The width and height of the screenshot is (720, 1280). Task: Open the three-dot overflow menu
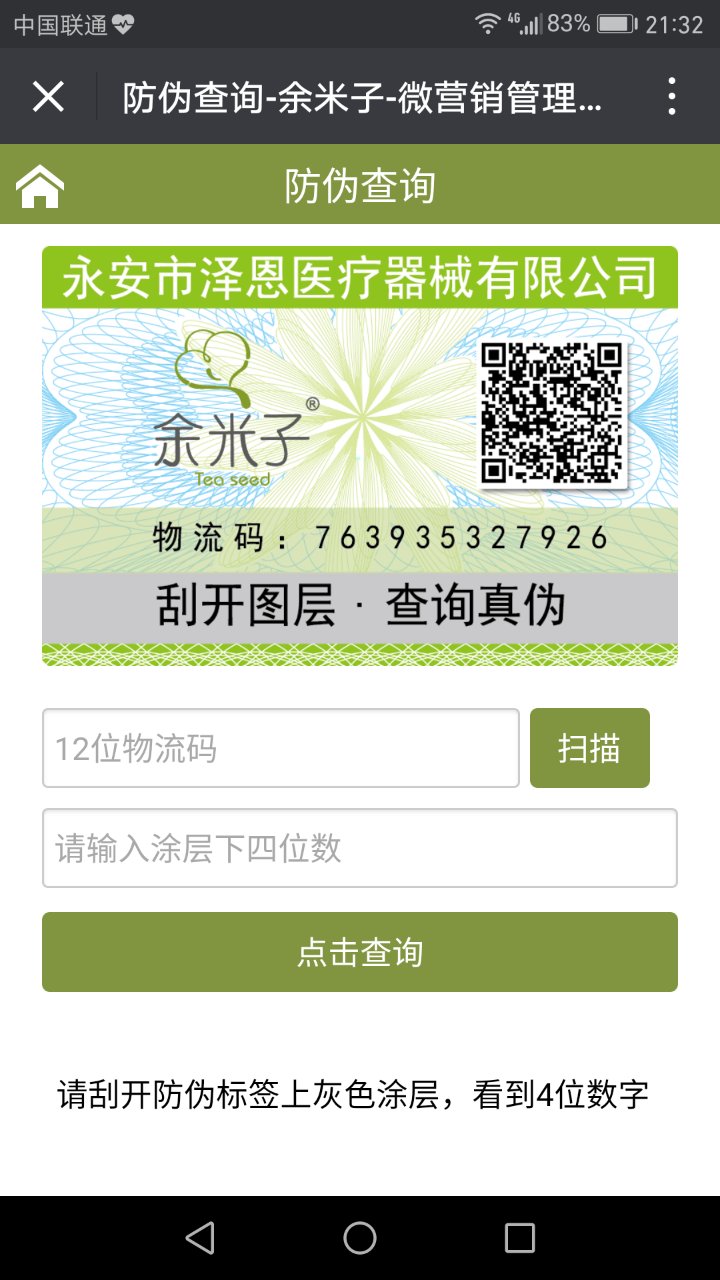tap(672, 97)
